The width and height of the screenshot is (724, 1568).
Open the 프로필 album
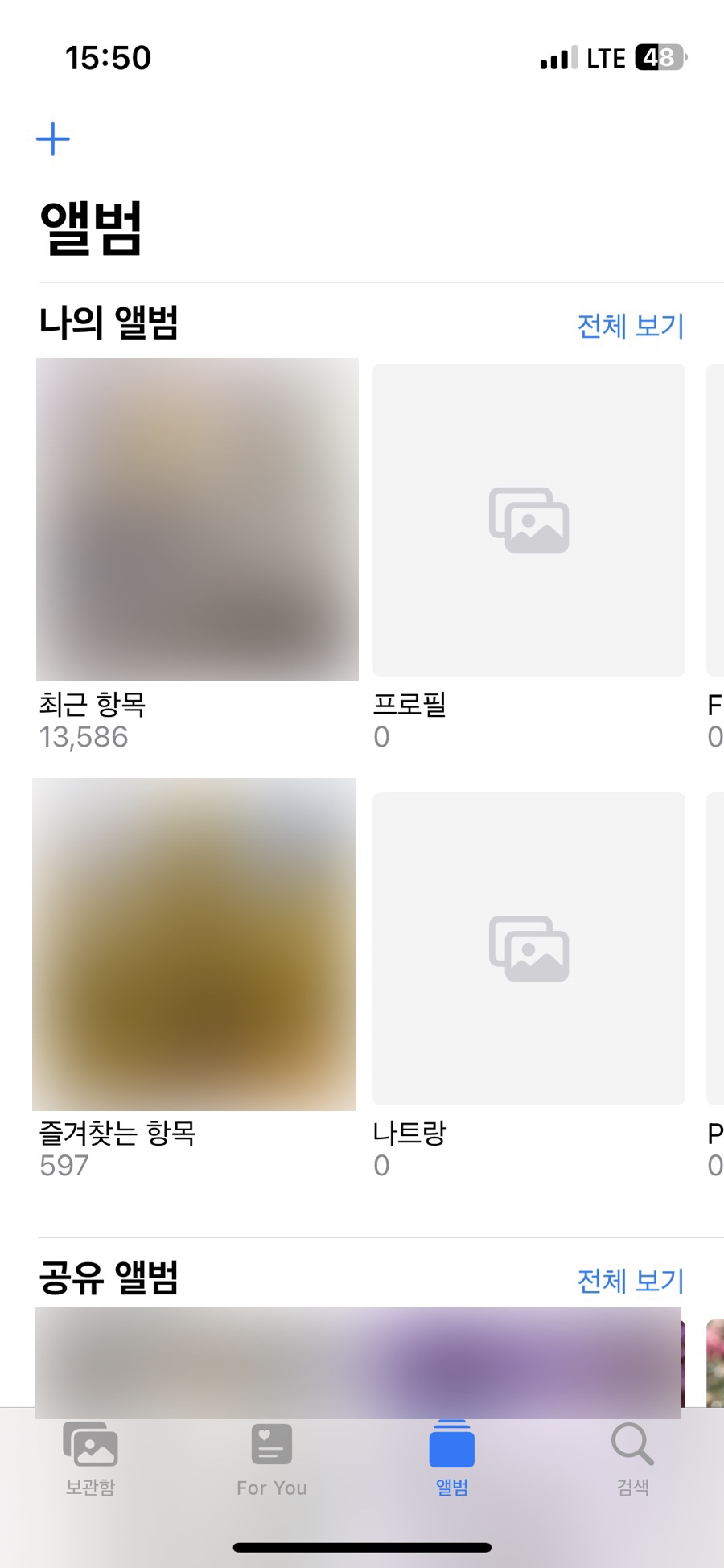click(529, 521)
